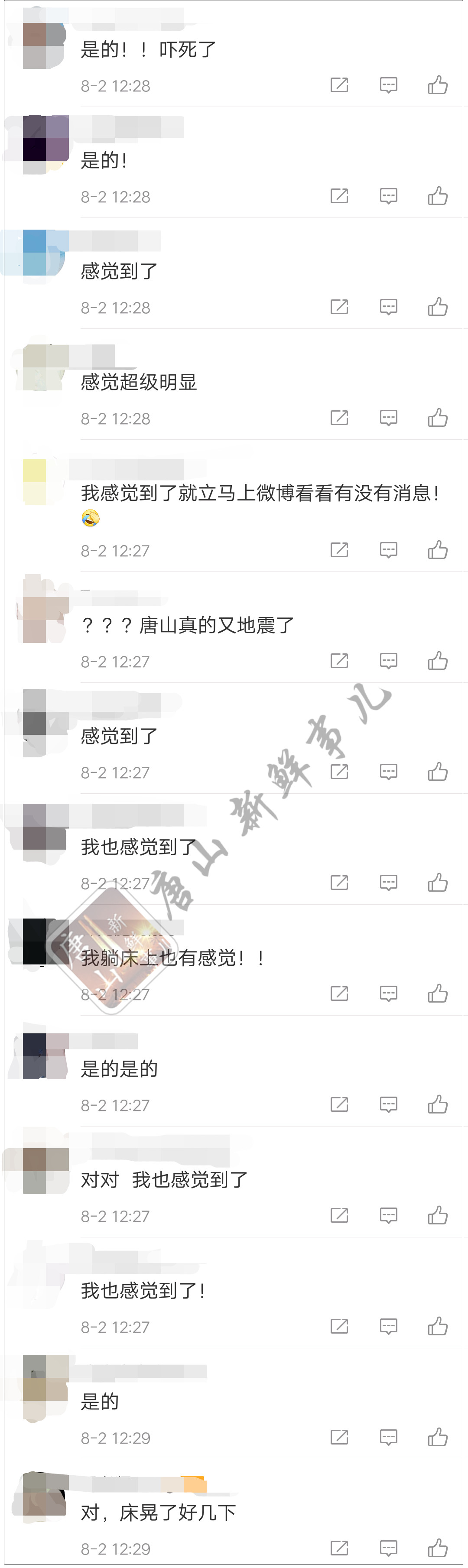The image size is (468, 1568).
Task: Like the comment "对，床晃了好几下"
Action: 438,1547
